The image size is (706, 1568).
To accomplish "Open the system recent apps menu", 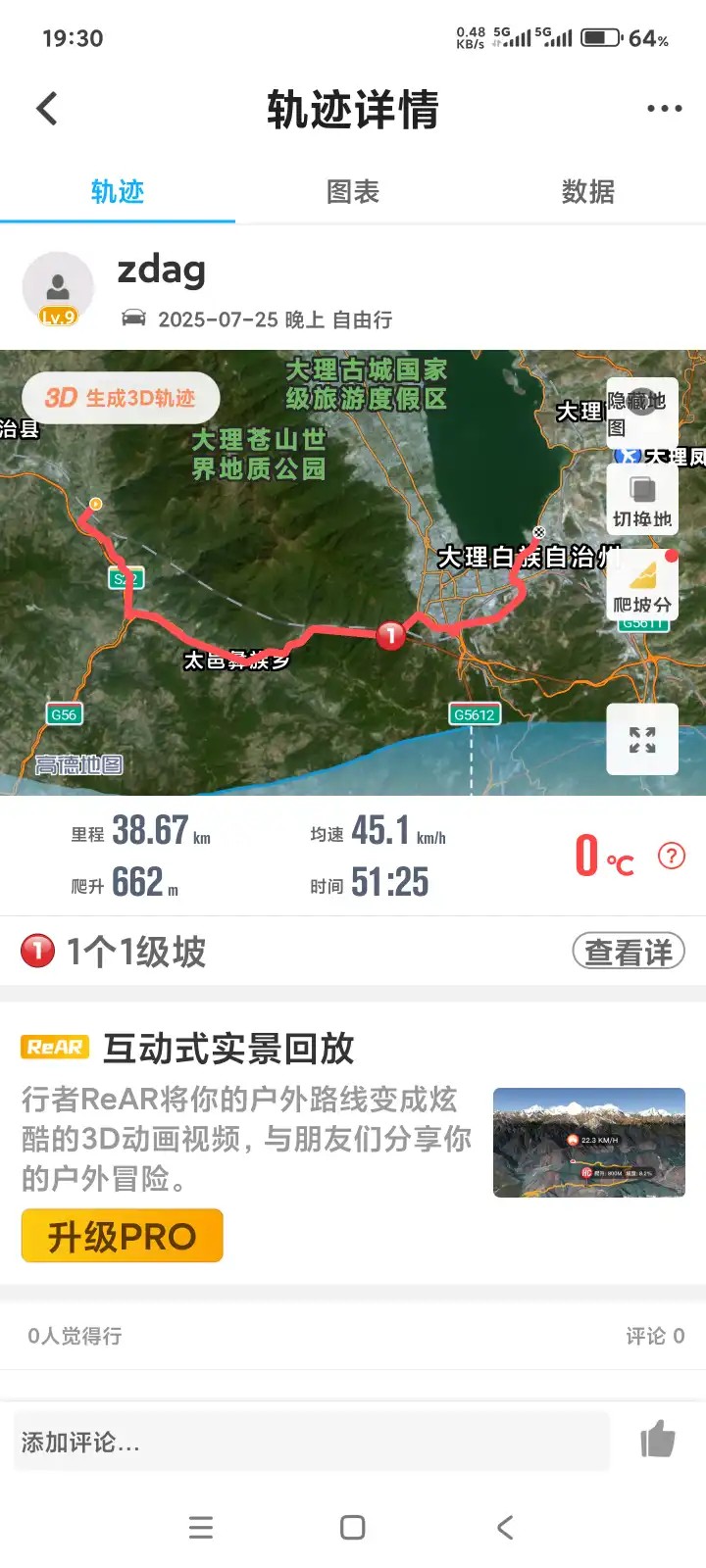I will (201, 1527).
